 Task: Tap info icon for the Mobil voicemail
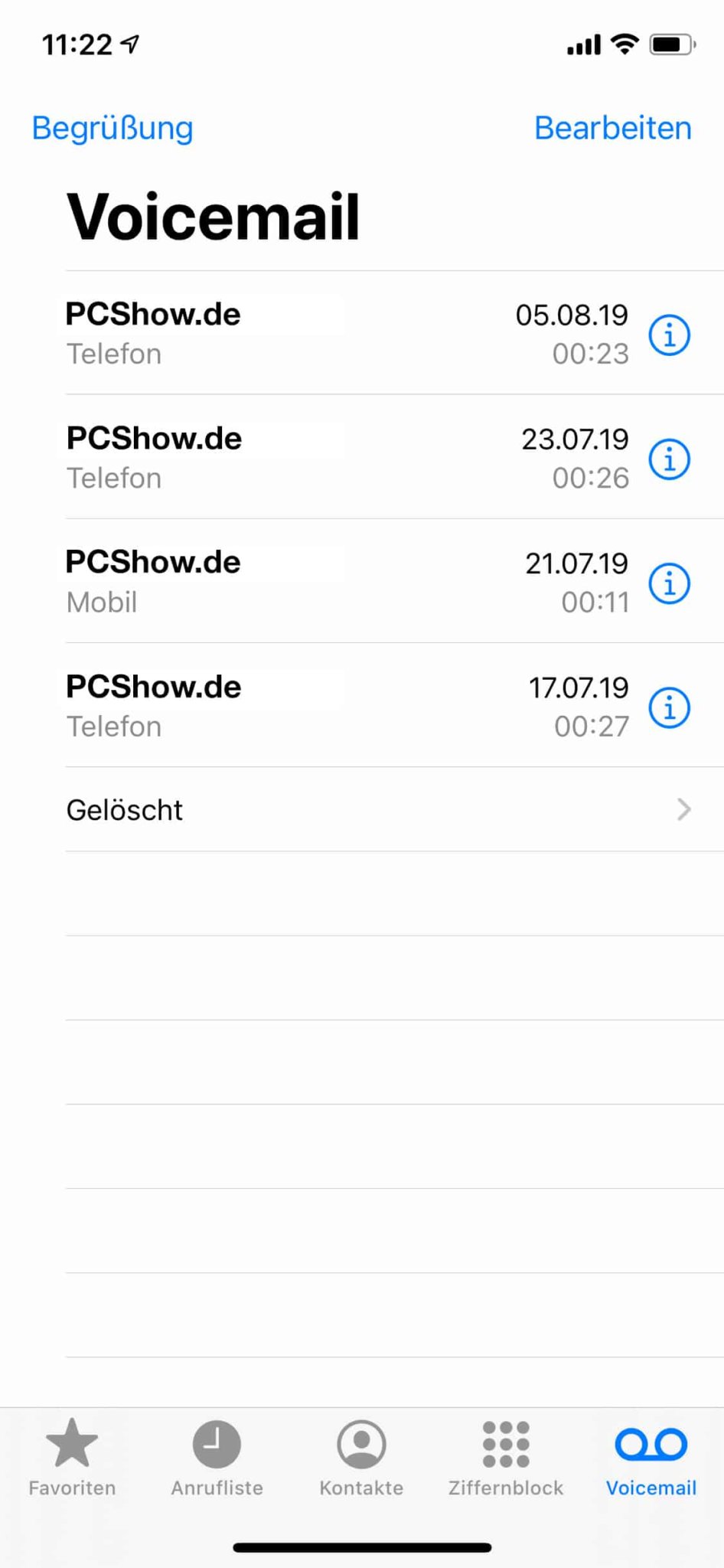click(669, 583)
